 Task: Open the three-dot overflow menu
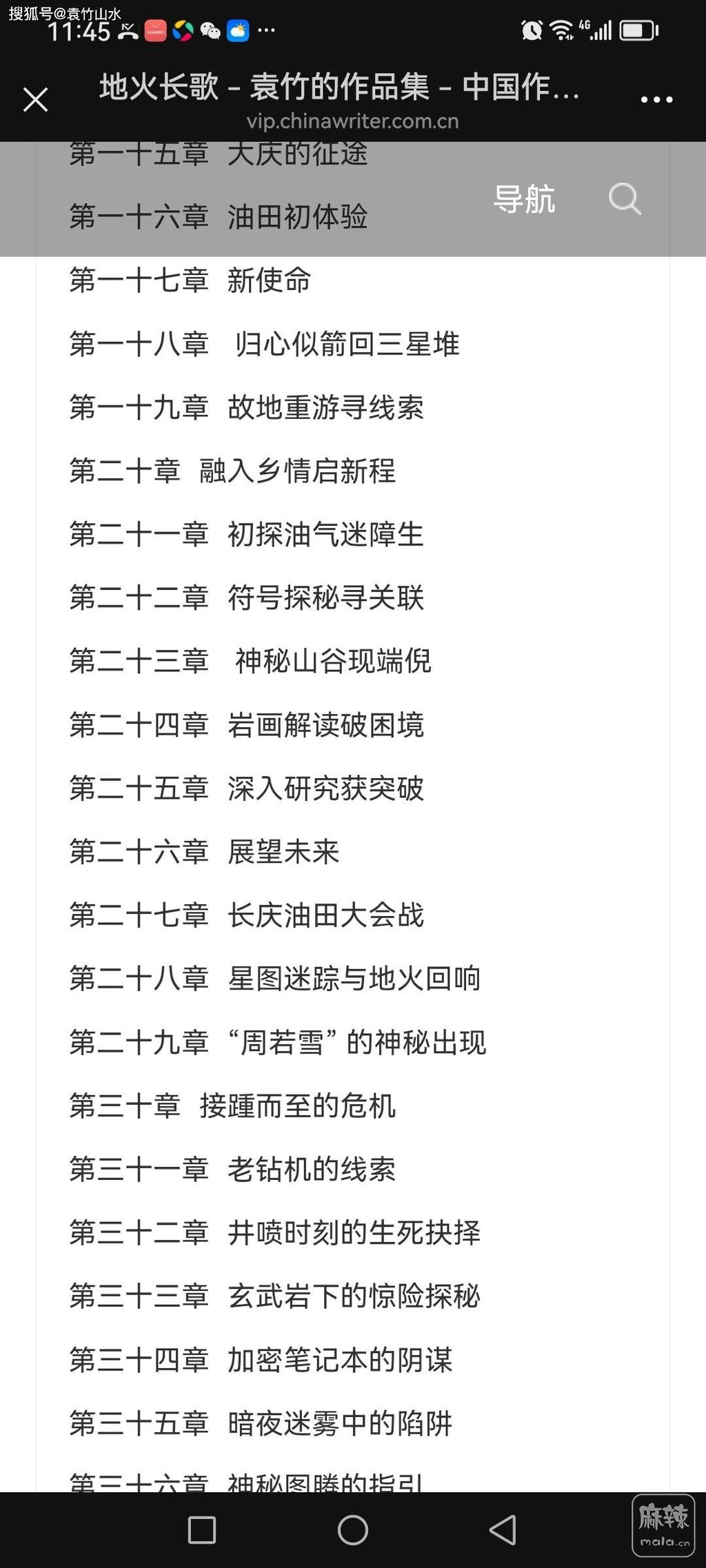(656, 100)
